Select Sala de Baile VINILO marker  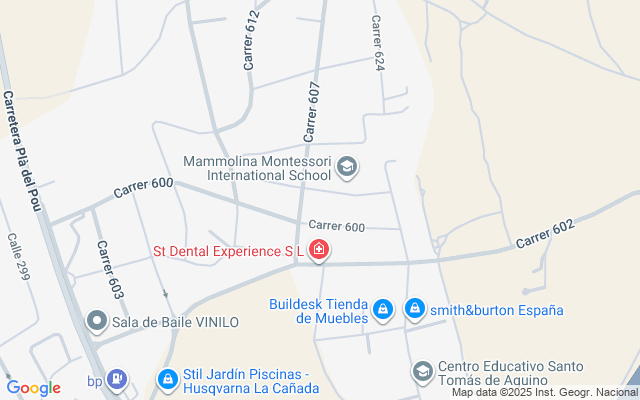(97, 321)
